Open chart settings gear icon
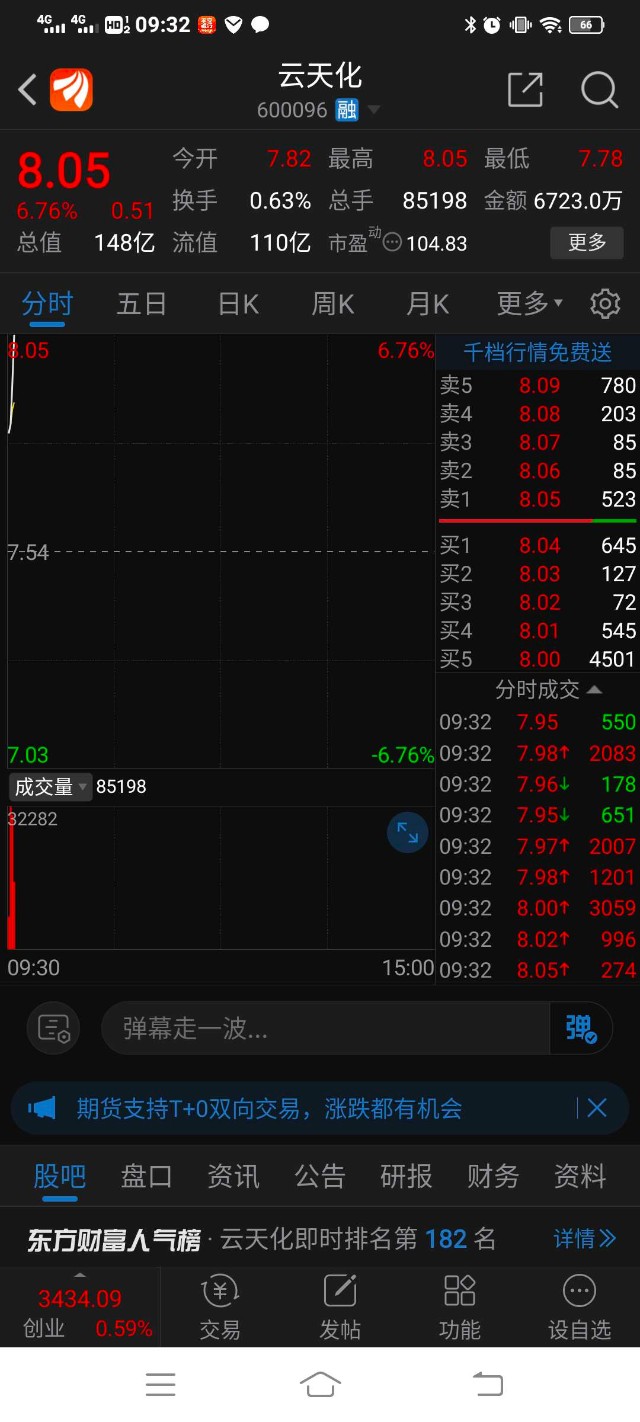The width and height of the screenshot is (640, 1422). point(605,303)
